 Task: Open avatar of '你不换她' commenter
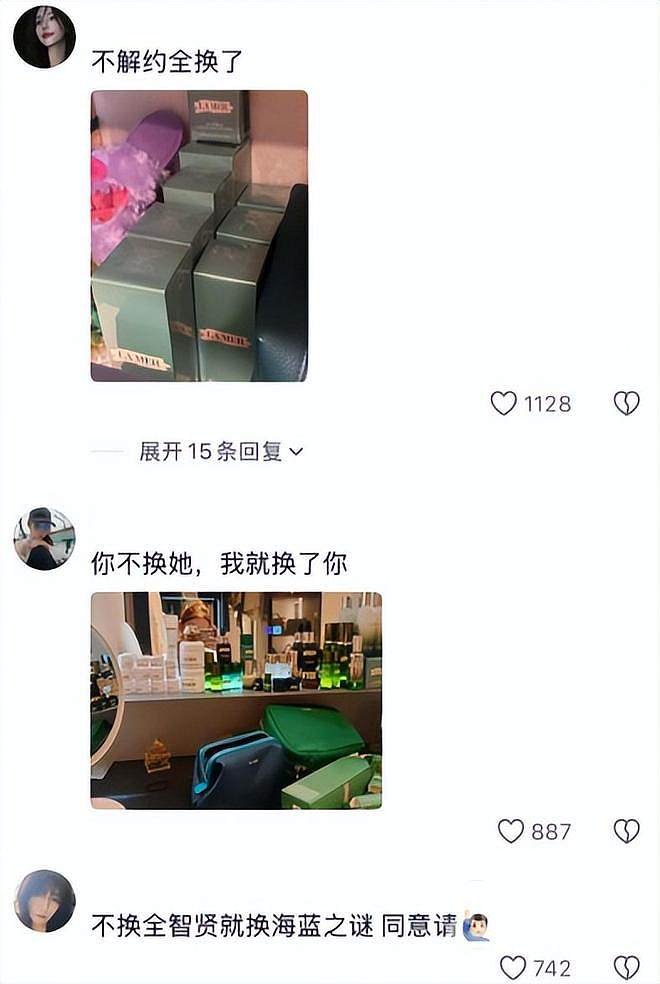44,538
